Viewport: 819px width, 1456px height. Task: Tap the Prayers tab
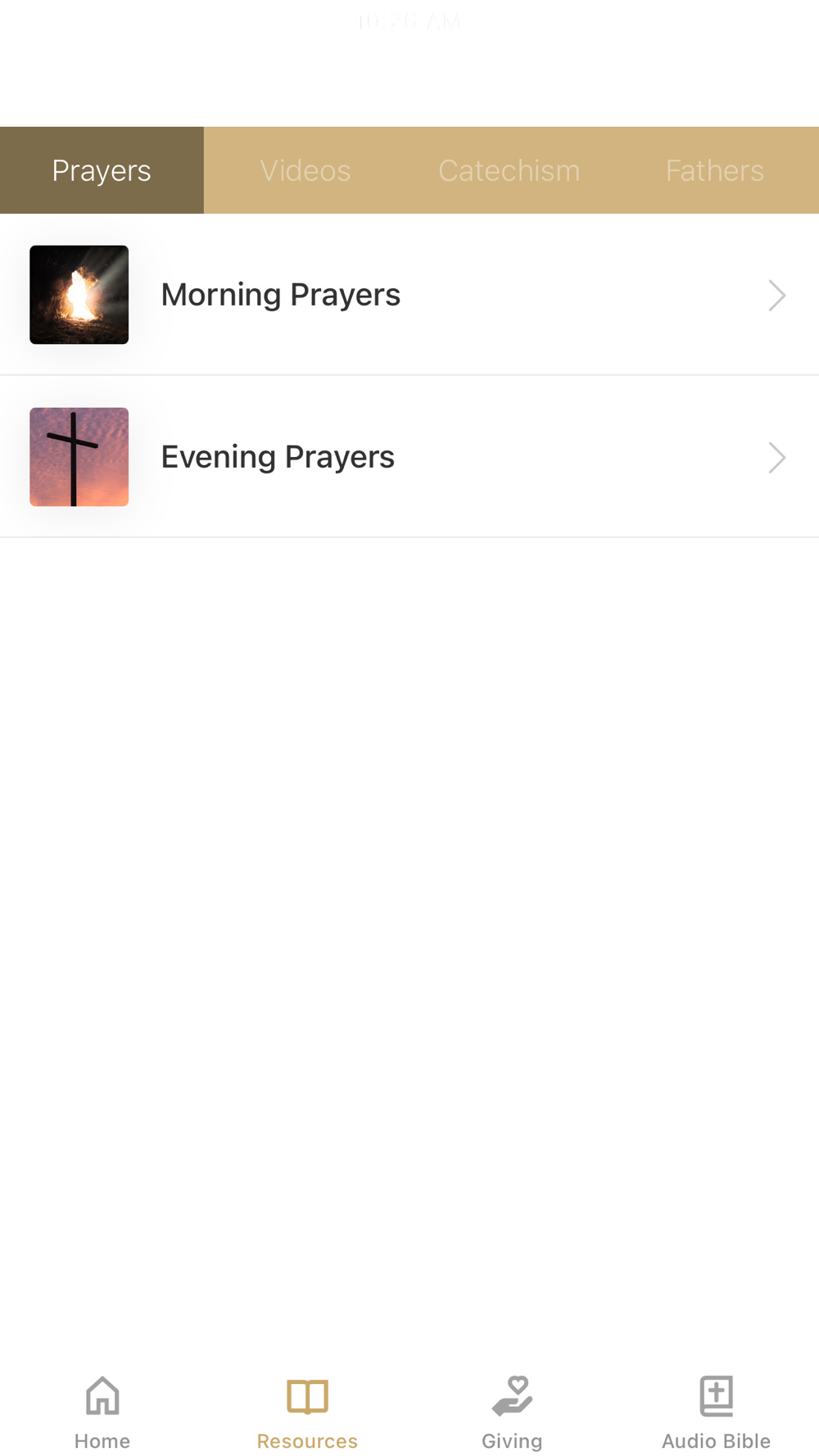(102, 170)
